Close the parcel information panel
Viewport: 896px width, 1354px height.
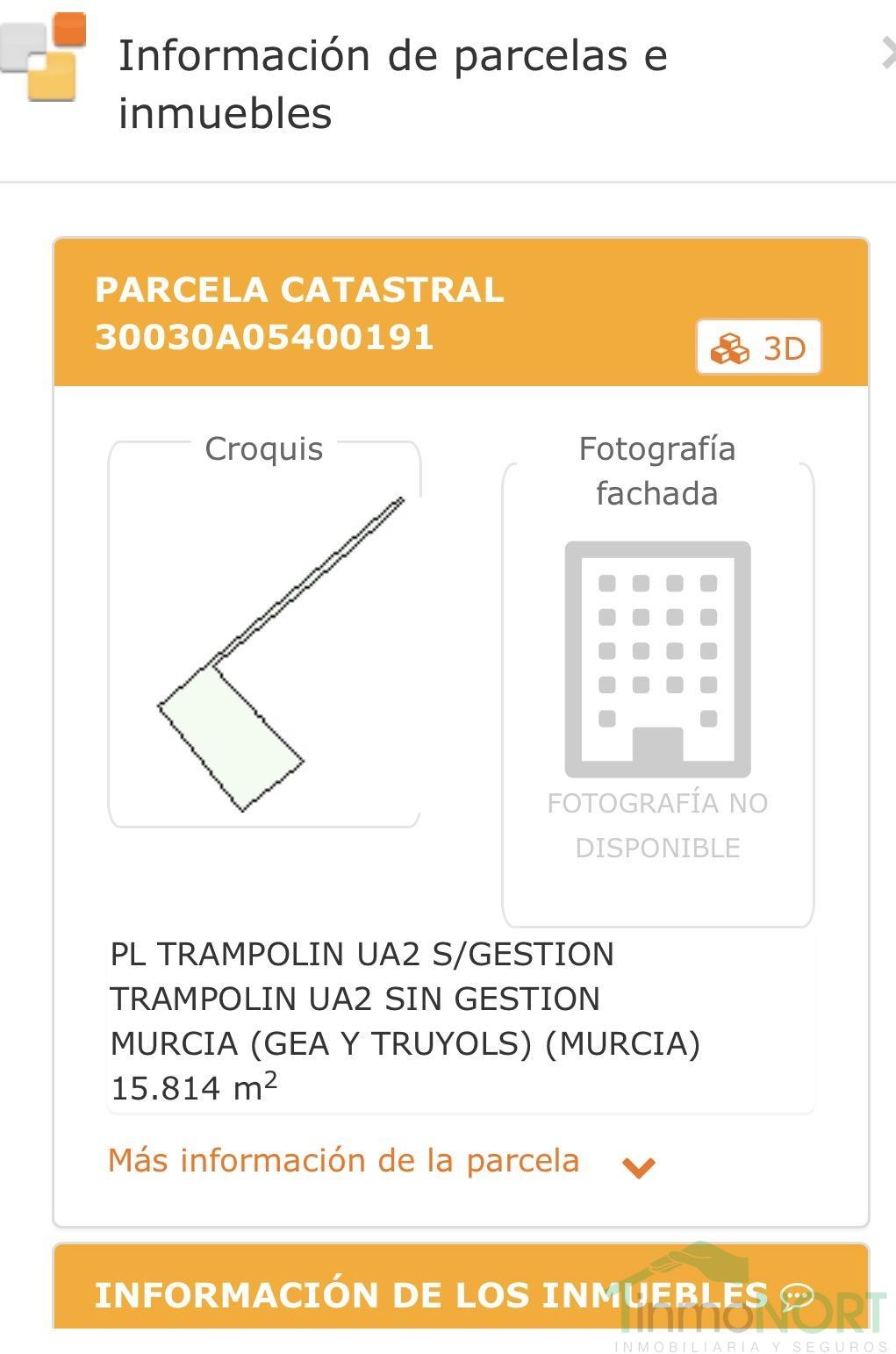point(887,54)
